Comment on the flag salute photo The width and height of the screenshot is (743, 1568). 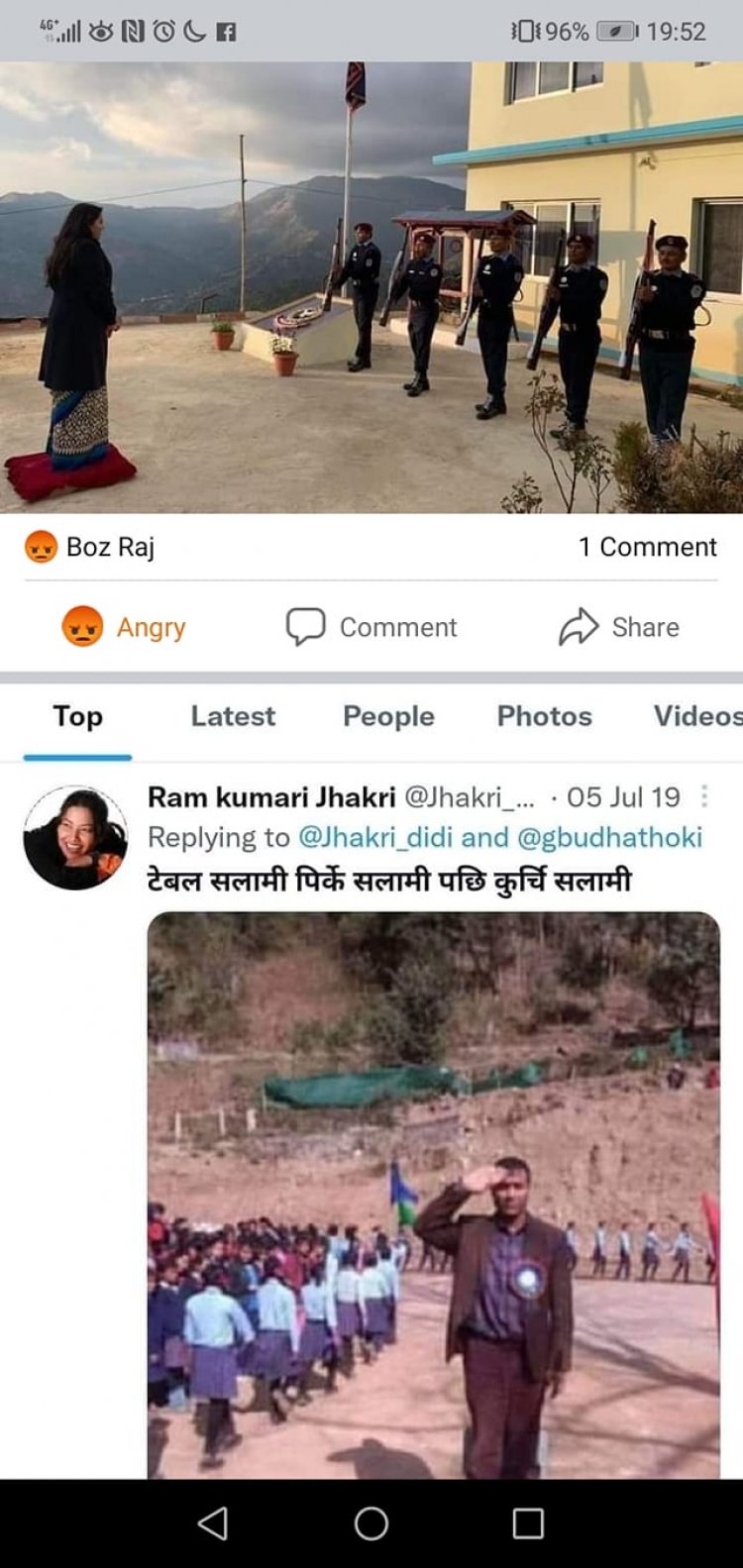click(371, 627)
